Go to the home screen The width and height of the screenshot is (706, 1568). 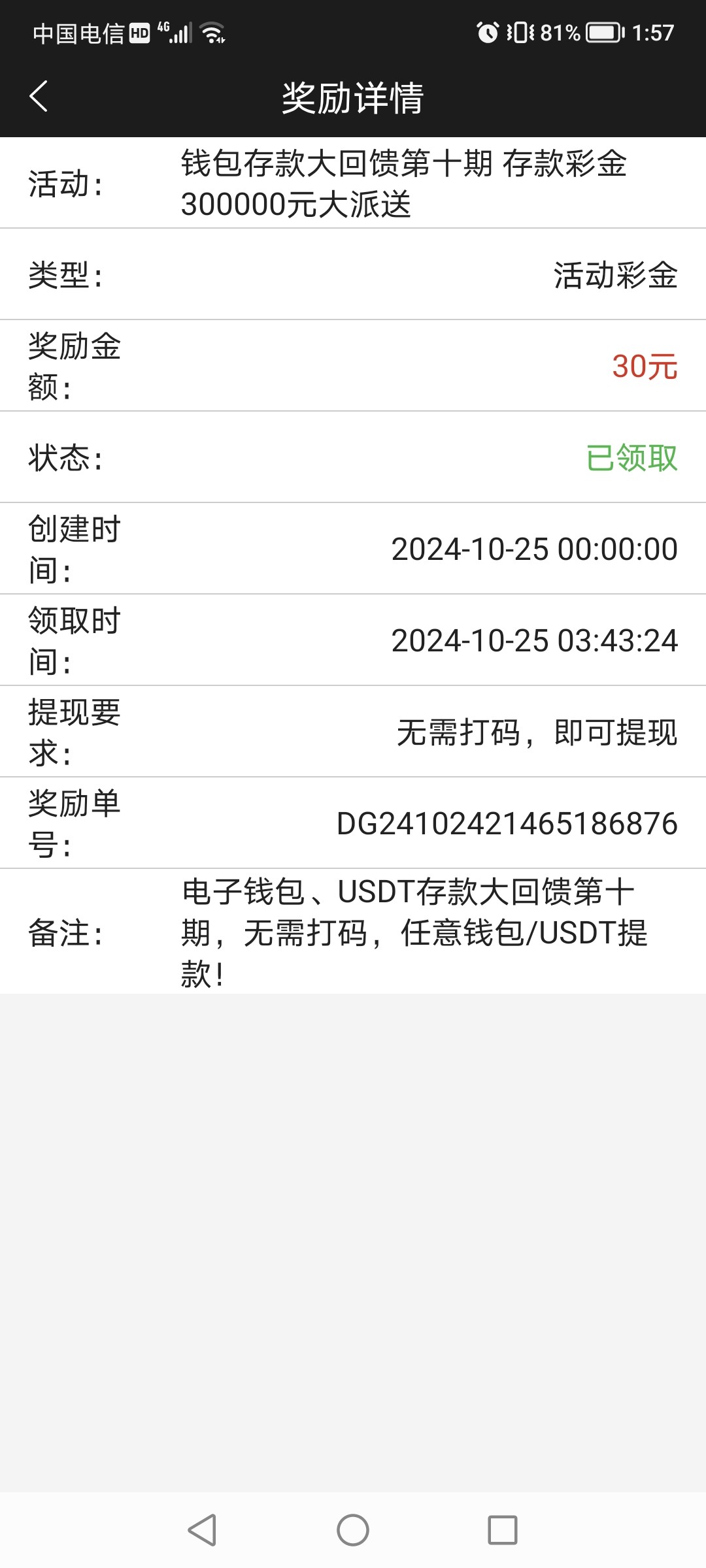tap(353, 1529)
